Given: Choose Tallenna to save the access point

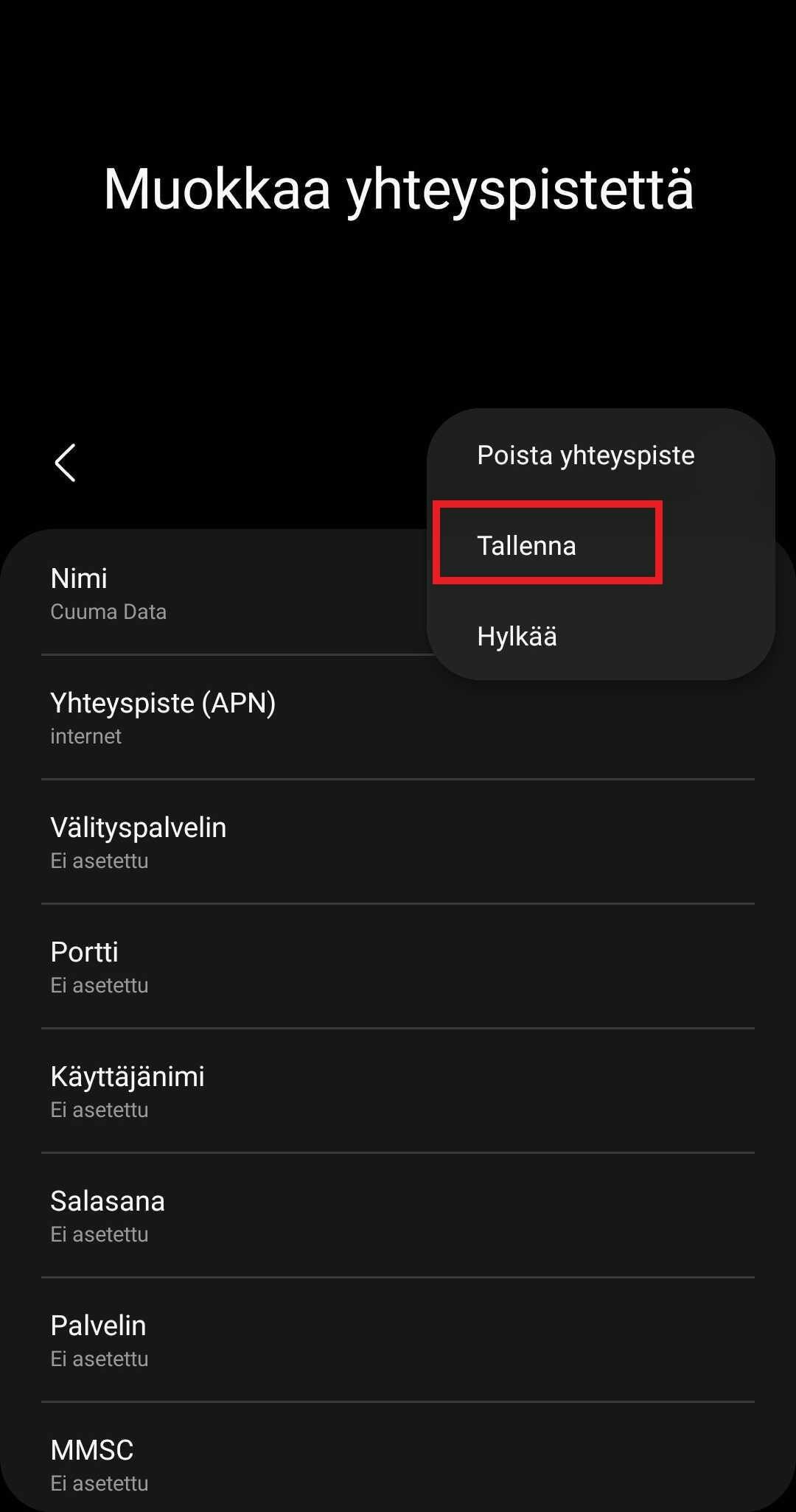Looking at the screenshot, I should (526, 545).
